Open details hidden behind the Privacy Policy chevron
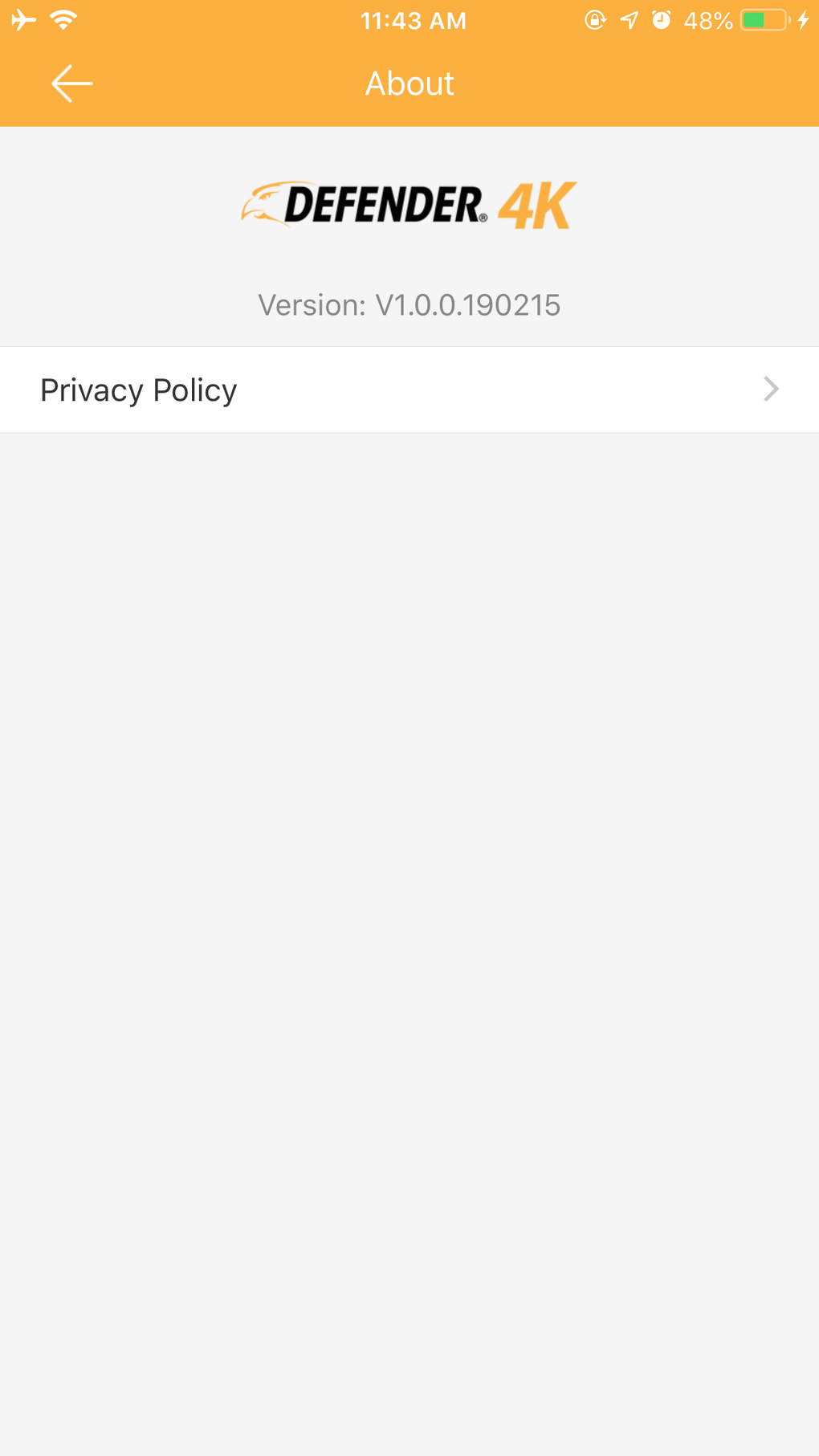Viewport: 819px width, 1456px height. click(x=771, y=389)
